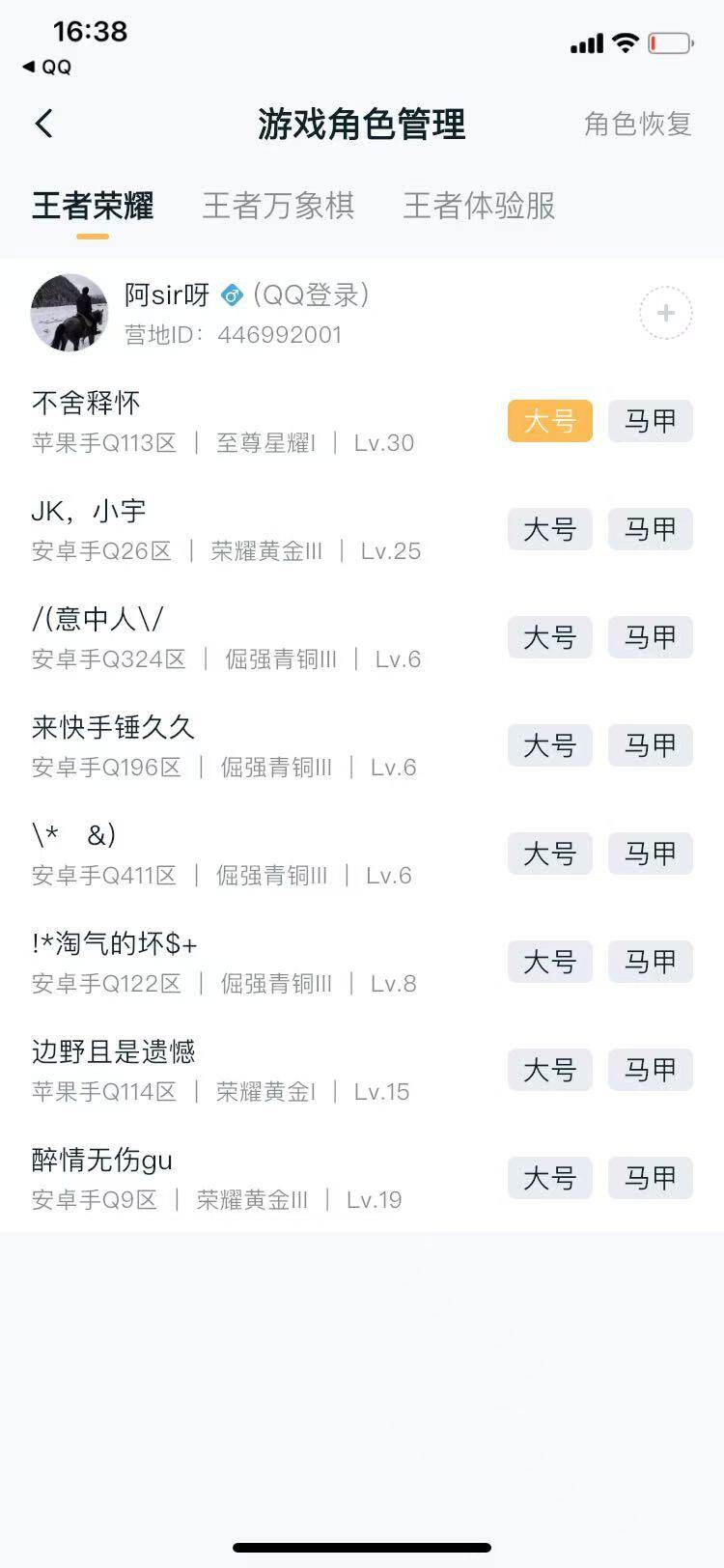Click the signal strength bars icon
The image size is (724, 1568).
pyautogui.click(x=587, y=42)
